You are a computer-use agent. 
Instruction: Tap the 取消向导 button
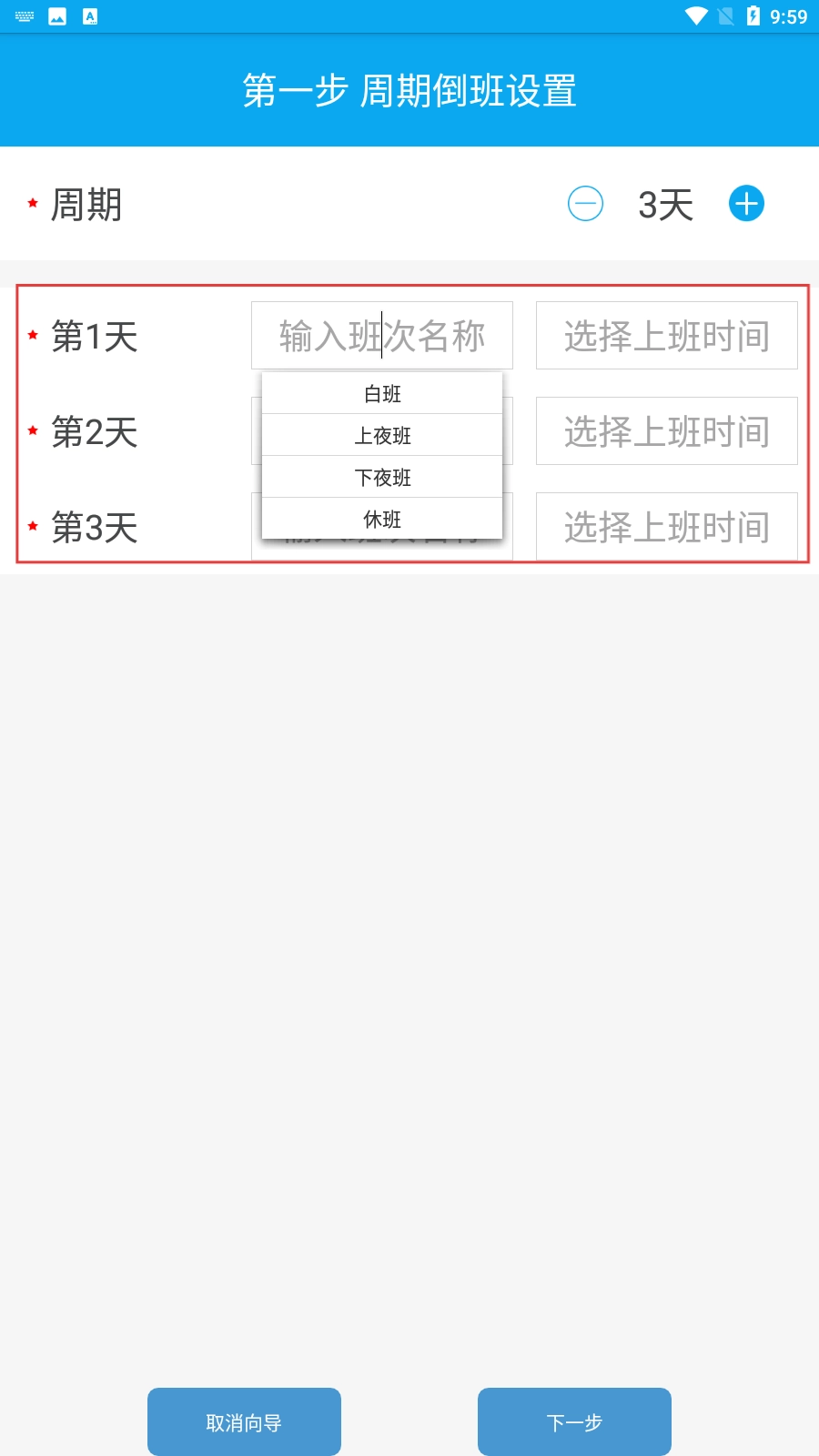[x=244, y=1422]
